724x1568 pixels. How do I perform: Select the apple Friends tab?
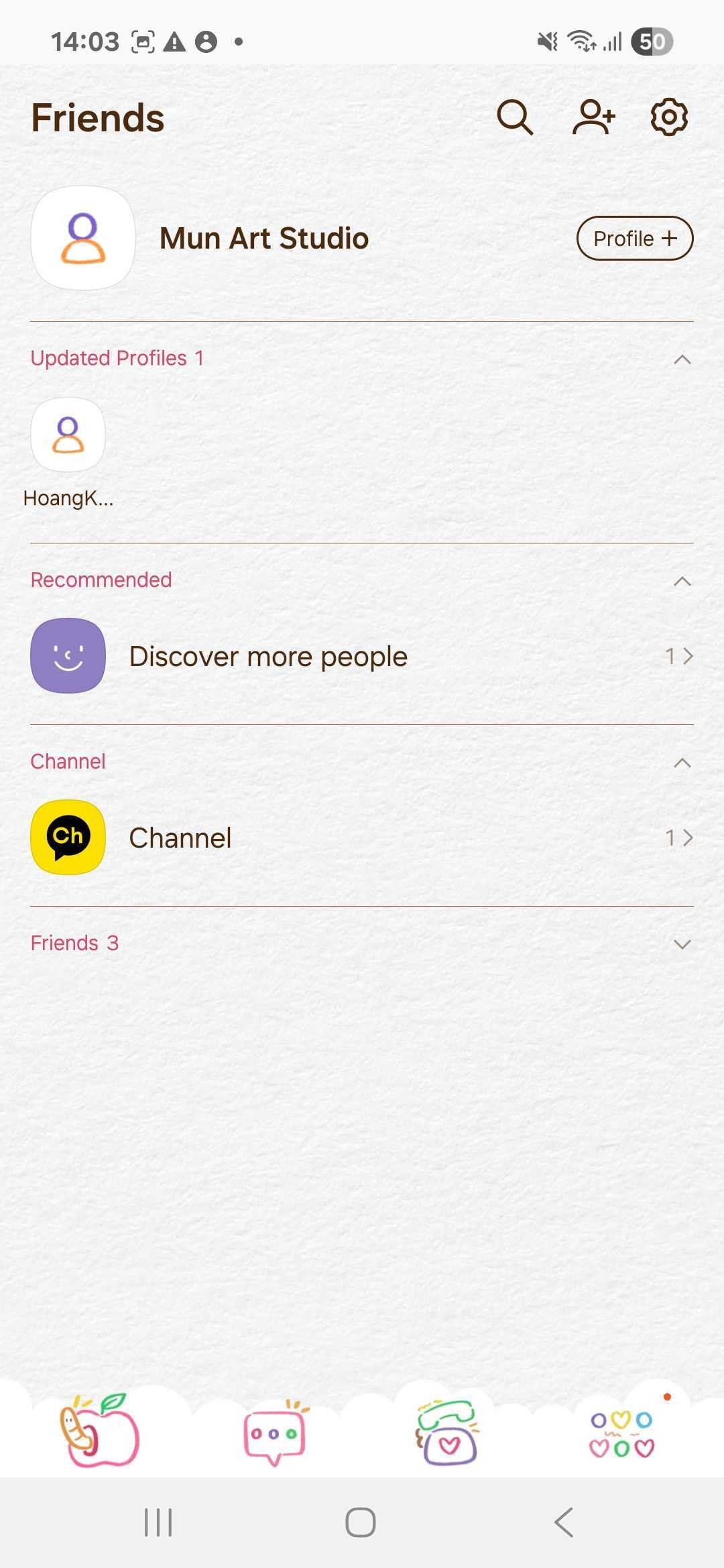tap(99, 1431)
